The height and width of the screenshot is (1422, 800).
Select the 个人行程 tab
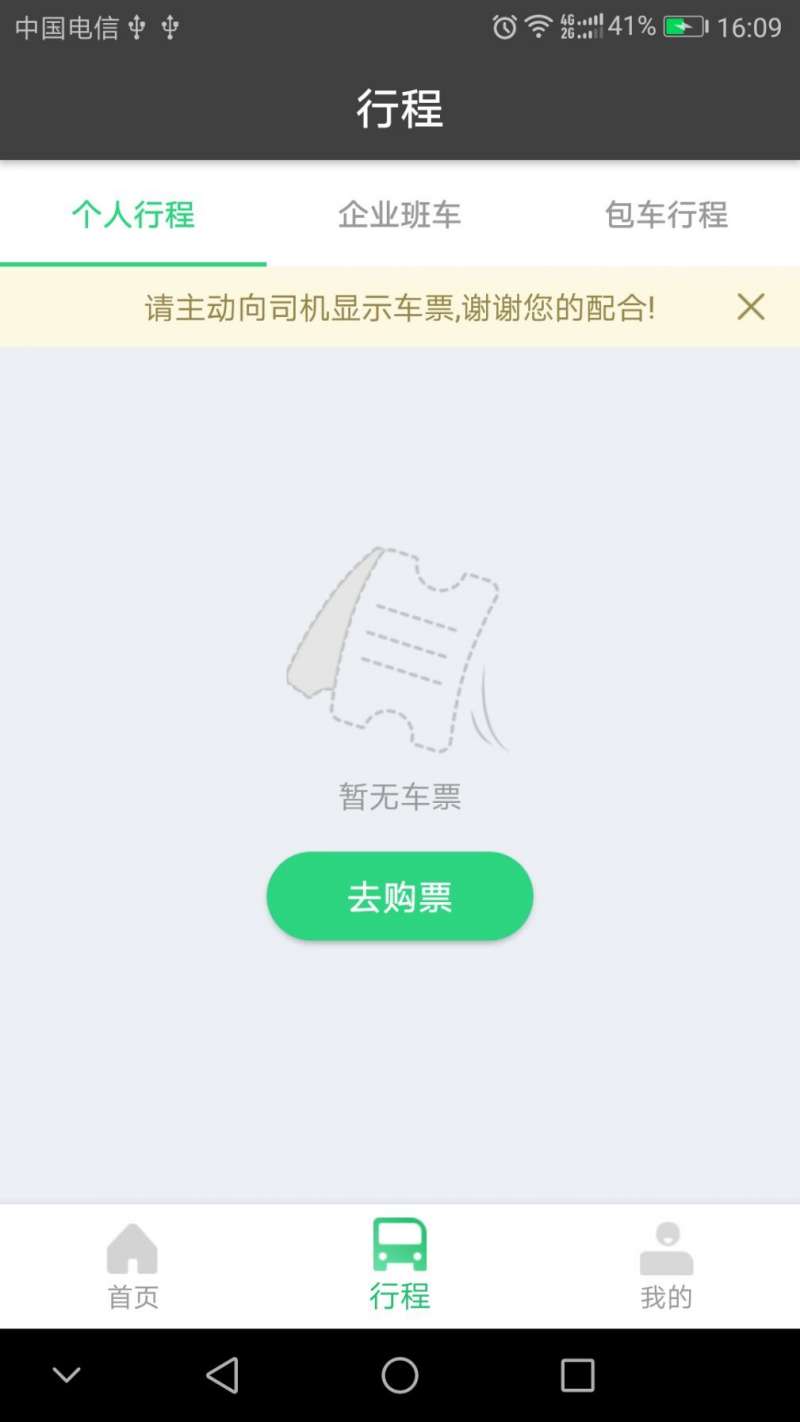coord(133,214)
